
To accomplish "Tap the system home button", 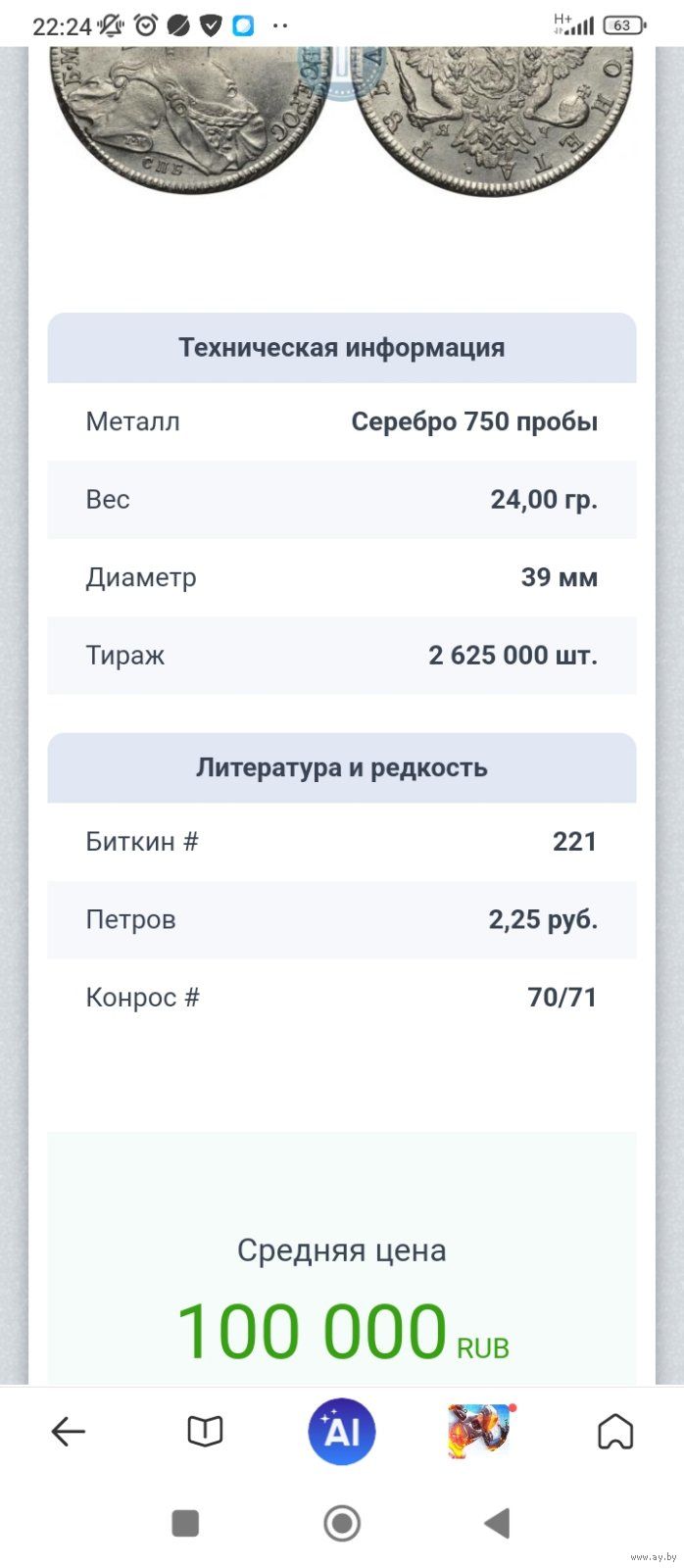I will pyautogui.click(x=342, y=1523).
